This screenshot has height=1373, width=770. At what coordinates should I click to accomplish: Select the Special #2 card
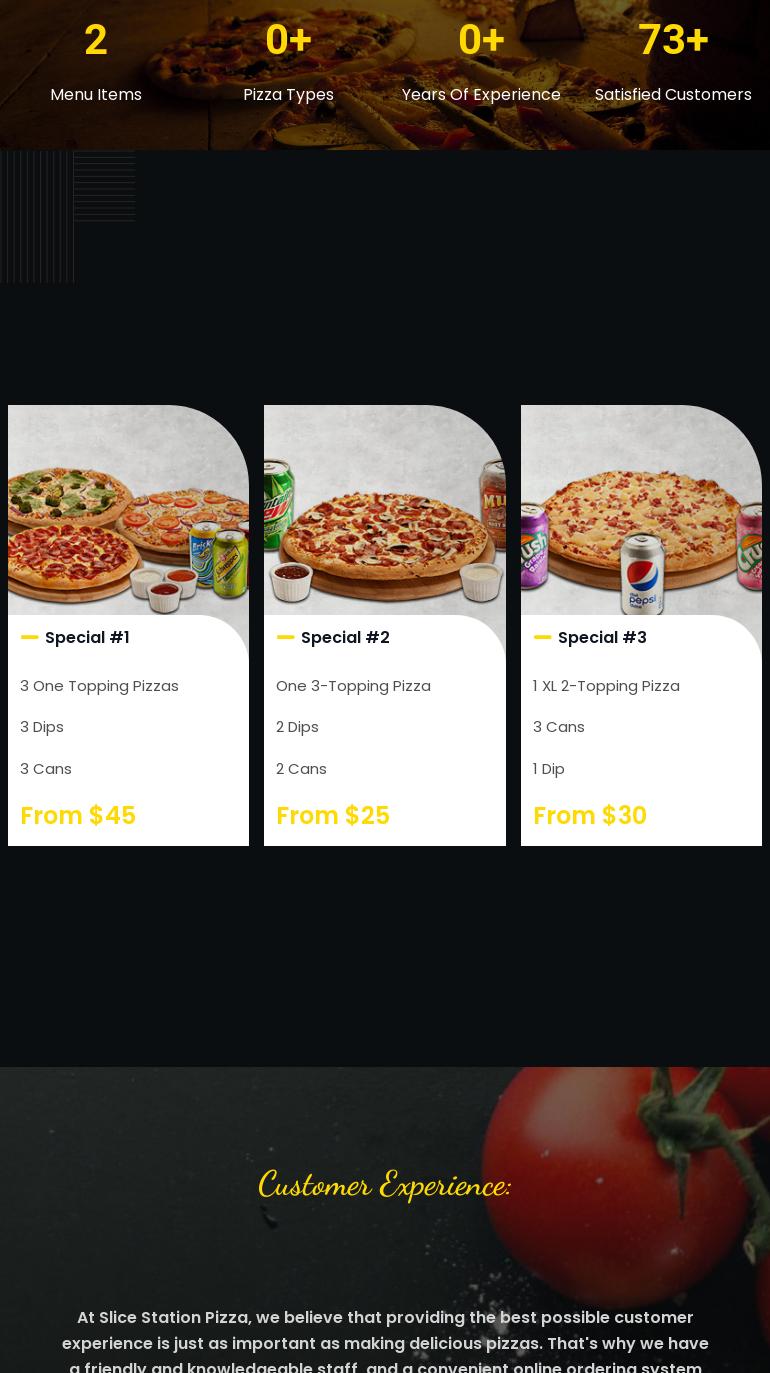385,625
